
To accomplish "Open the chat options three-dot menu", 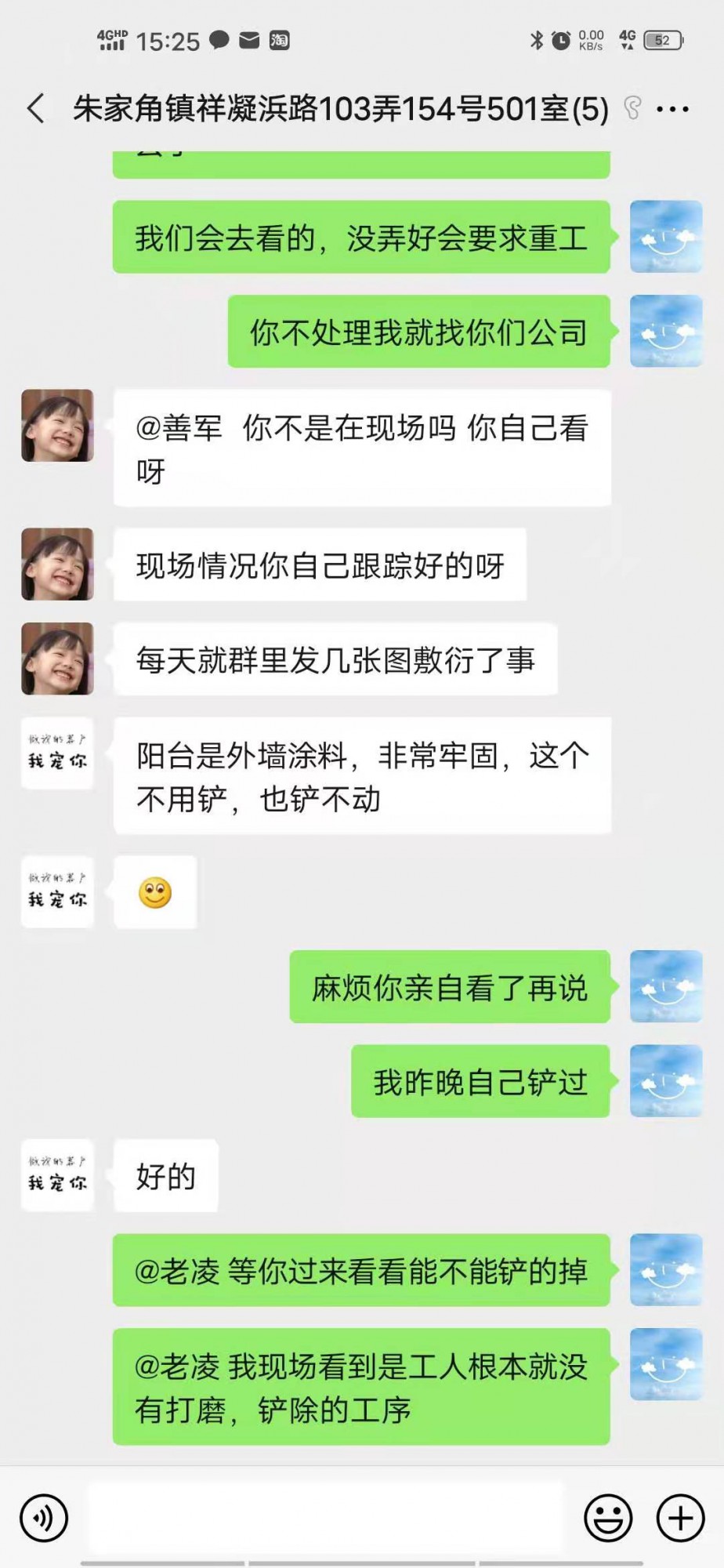I will tap(672, 110).
